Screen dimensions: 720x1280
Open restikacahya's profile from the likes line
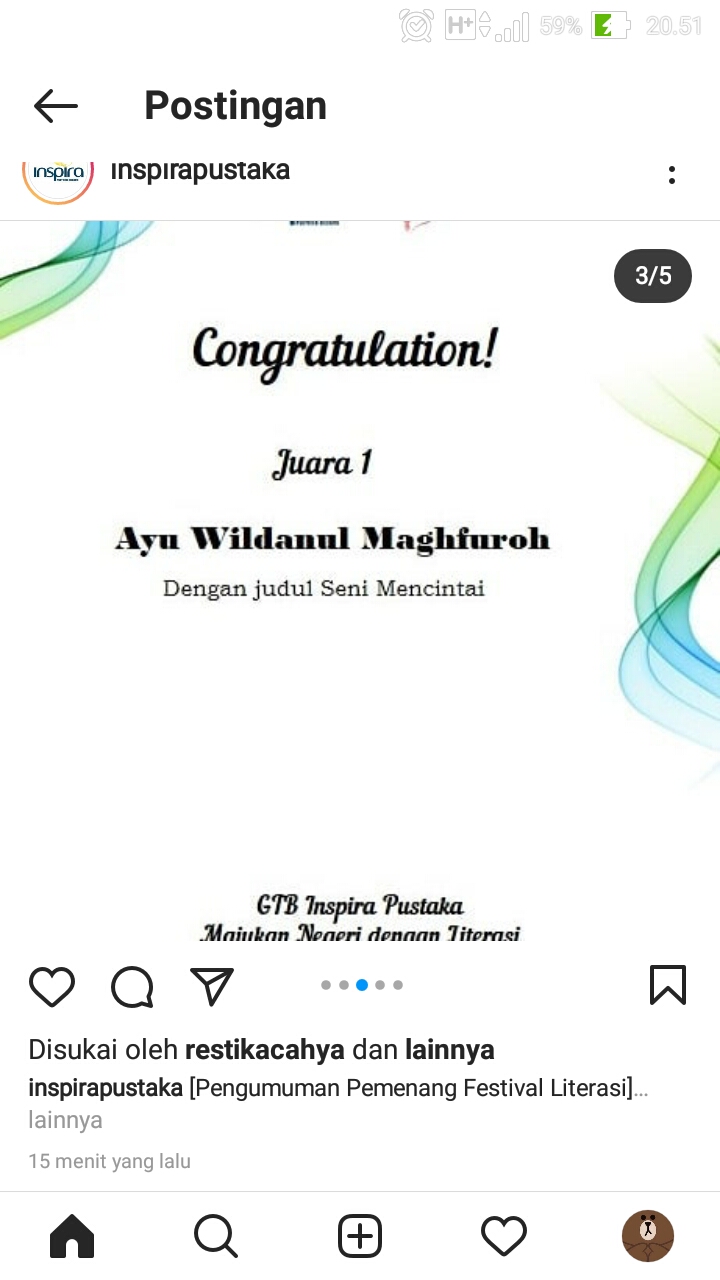pos(265,1050)
